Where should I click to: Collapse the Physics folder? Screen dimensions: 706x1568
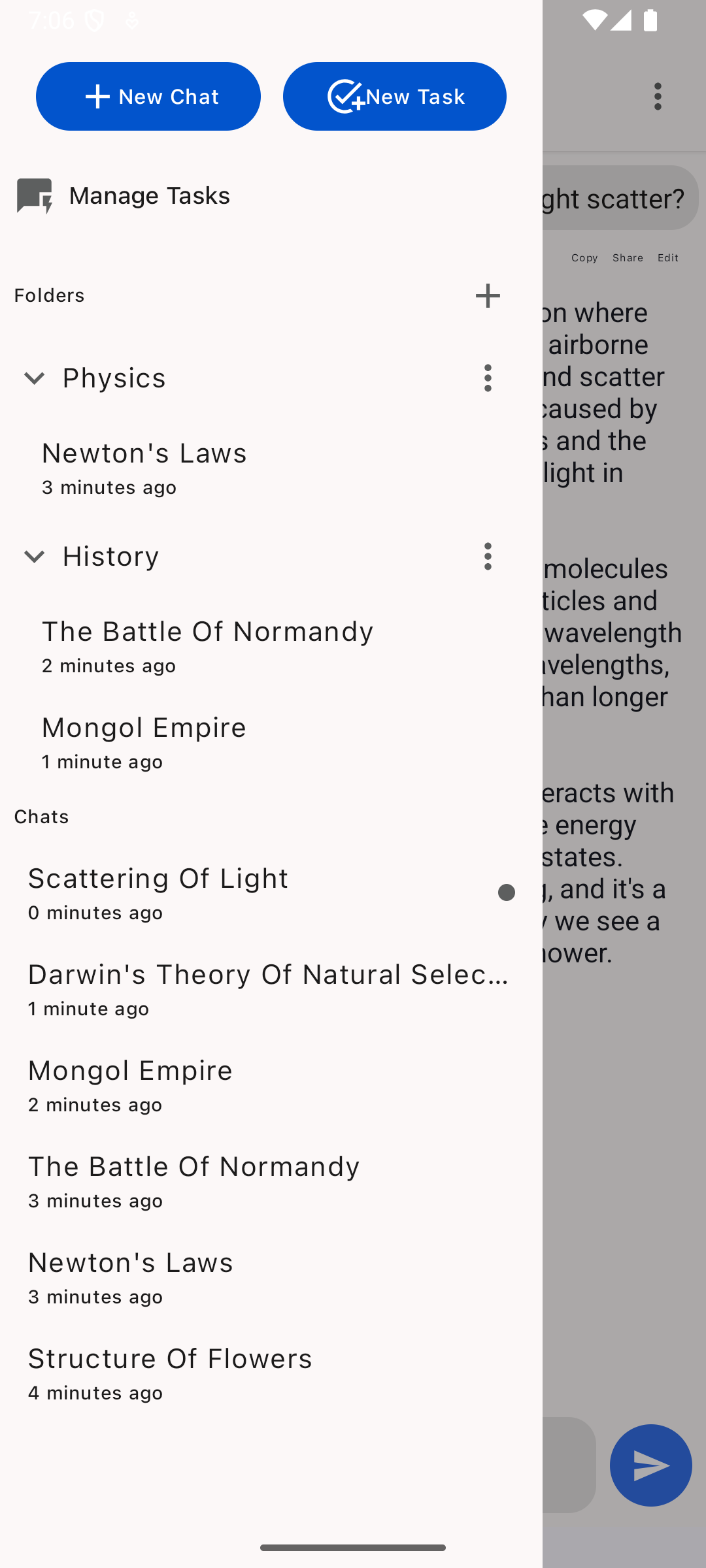(34, 378)
